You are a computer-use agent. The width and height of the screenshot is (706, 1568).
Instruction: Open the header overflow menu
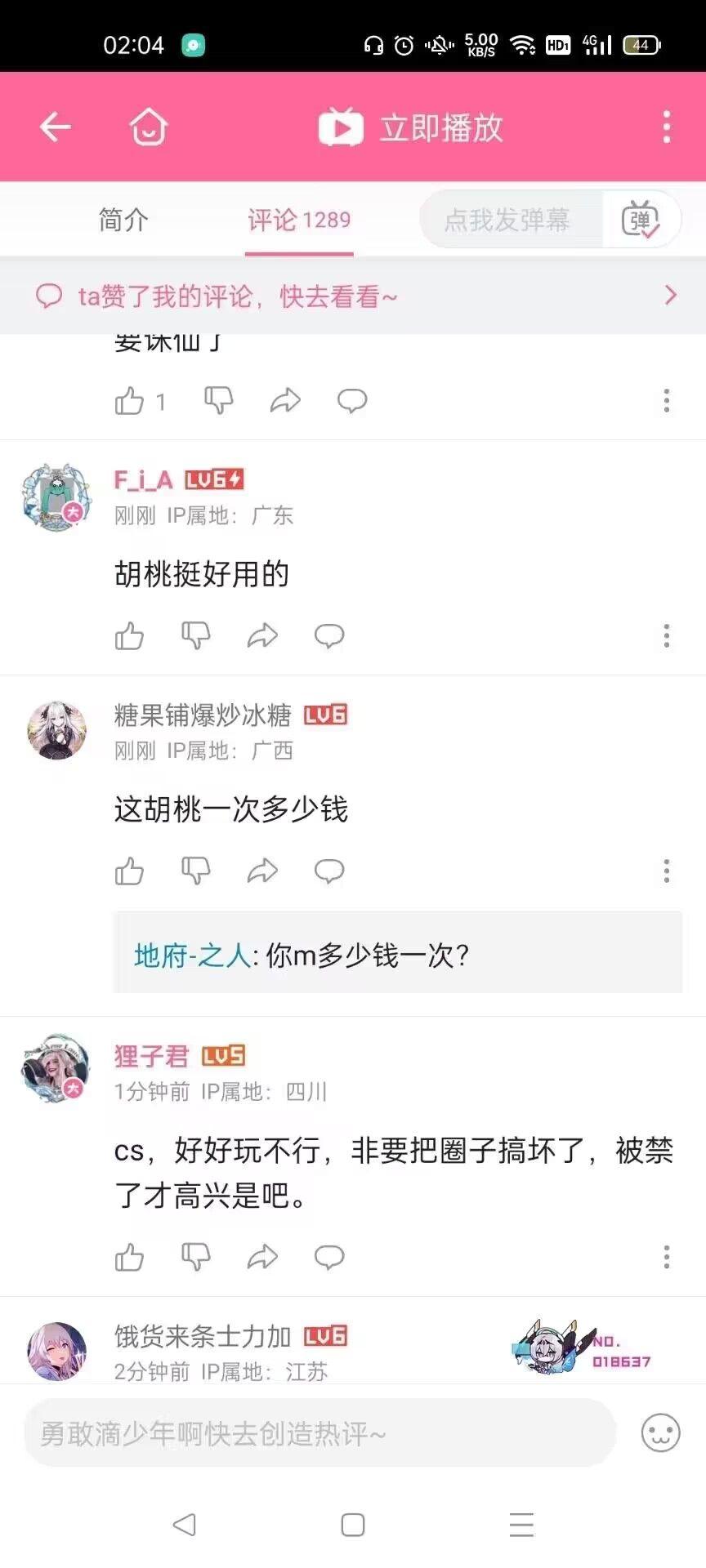click(x=667, y=127)
